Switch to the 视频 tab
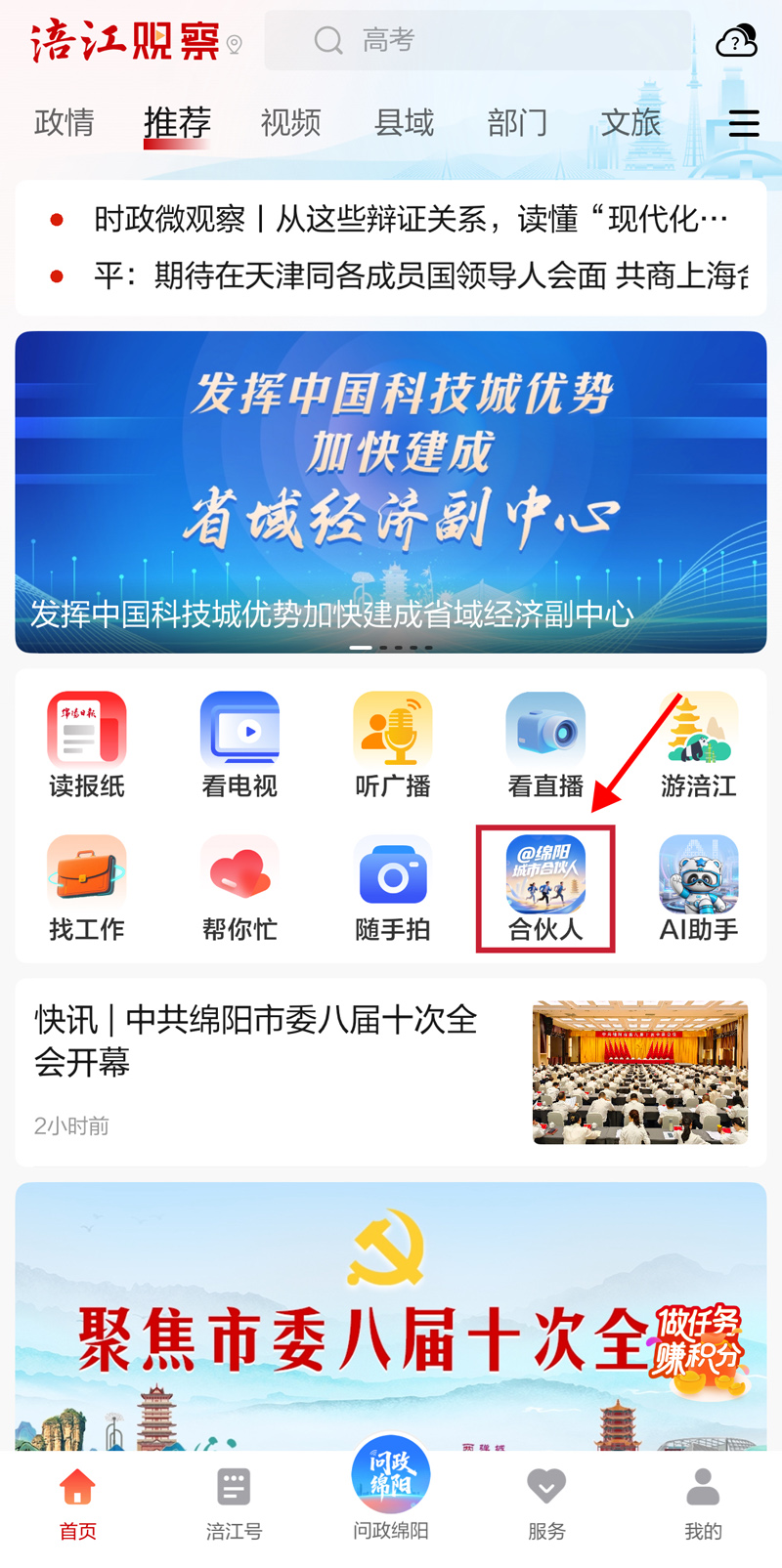Viewport: 782px width, 1568px height. [x=290, y=123]
